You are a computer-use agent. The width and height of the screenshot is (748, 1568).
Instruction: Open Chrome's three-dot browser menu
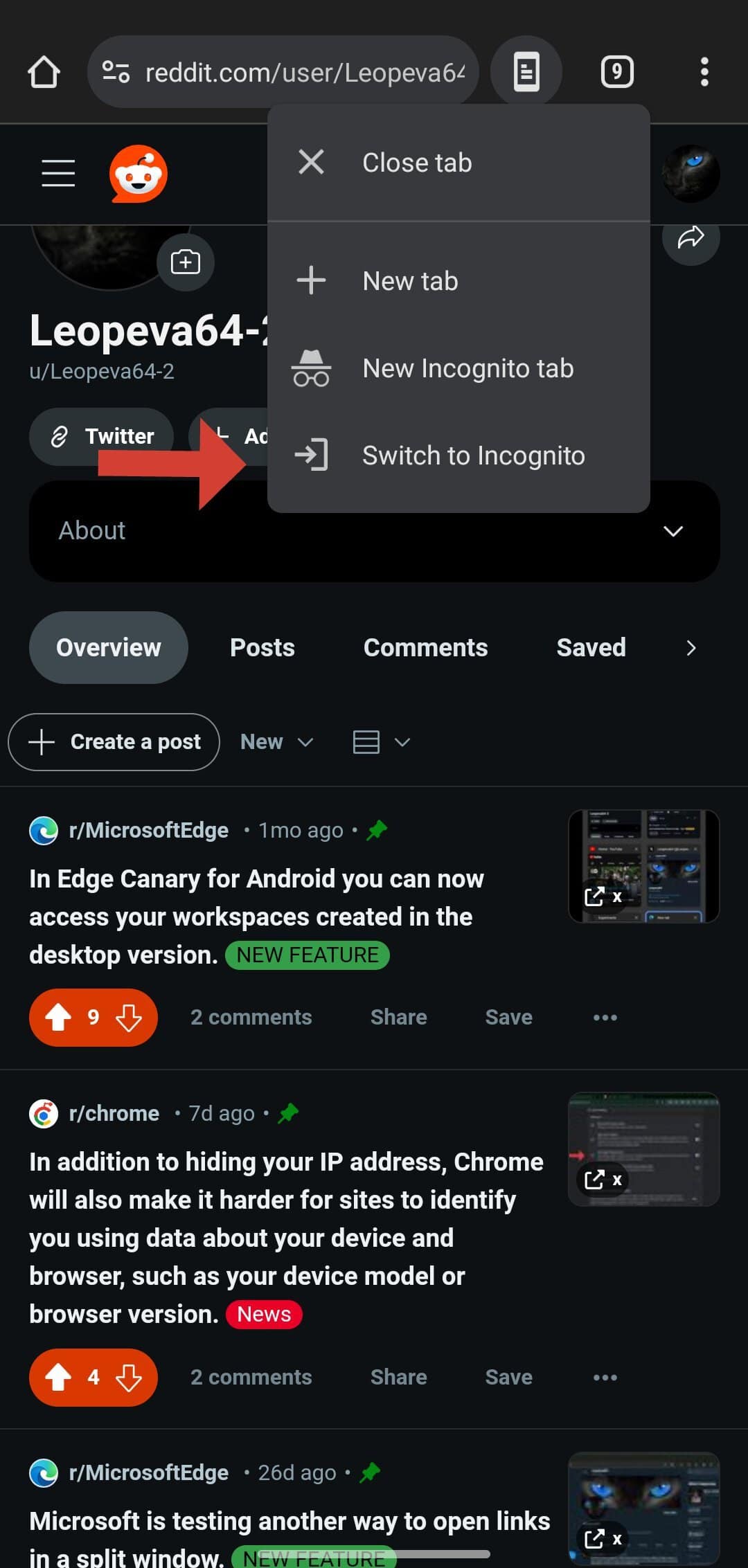click(x=704, y=71)
